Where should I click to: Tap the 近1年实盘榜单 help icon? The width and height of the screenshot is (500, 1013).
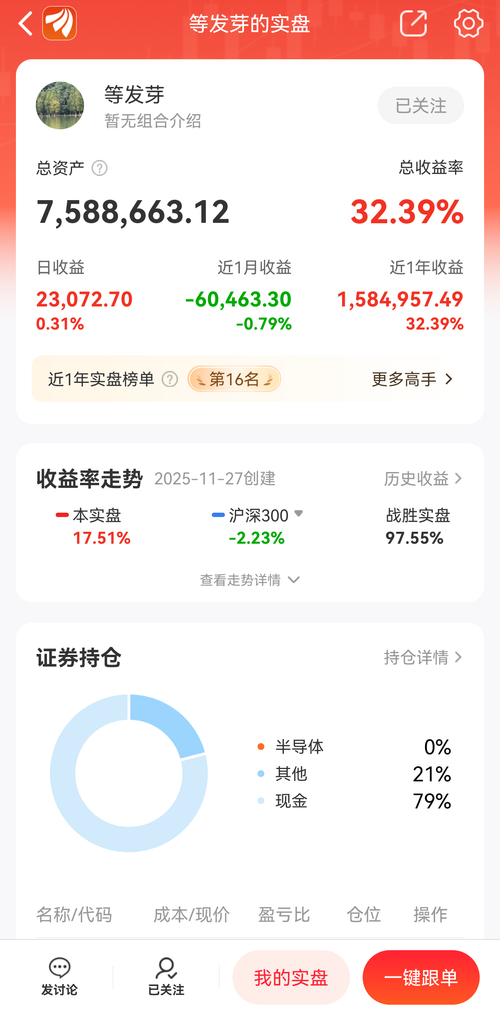169,379
